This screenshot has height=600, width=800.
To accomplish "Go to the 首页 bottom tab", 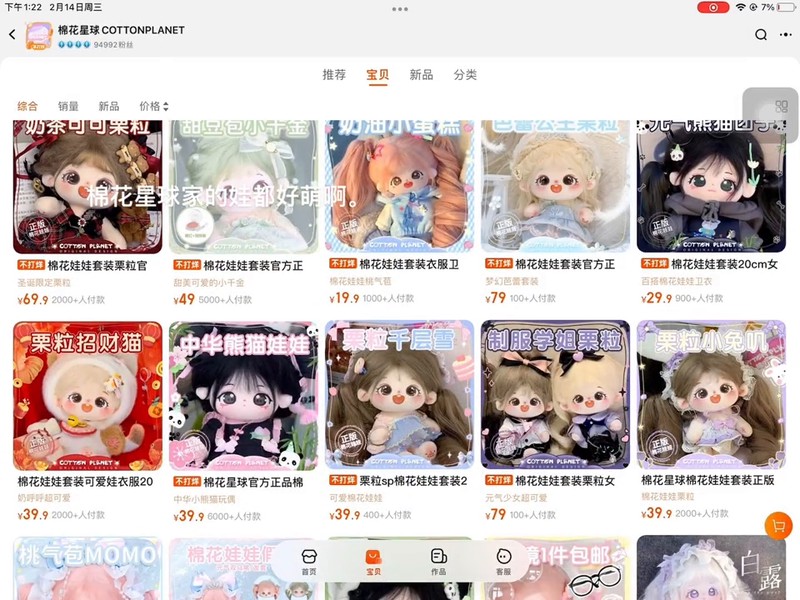I will coord(309,561).
